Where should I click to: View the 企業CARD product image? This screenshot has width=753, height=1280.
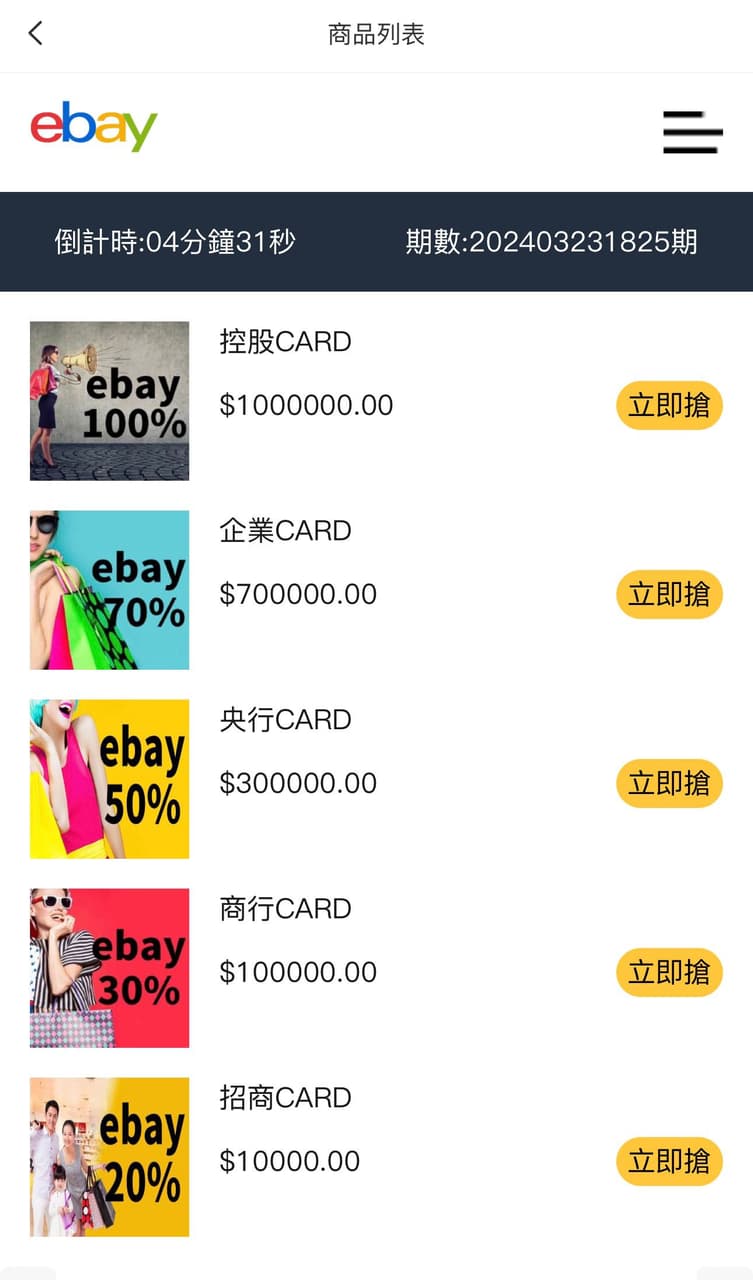[109, 589]
